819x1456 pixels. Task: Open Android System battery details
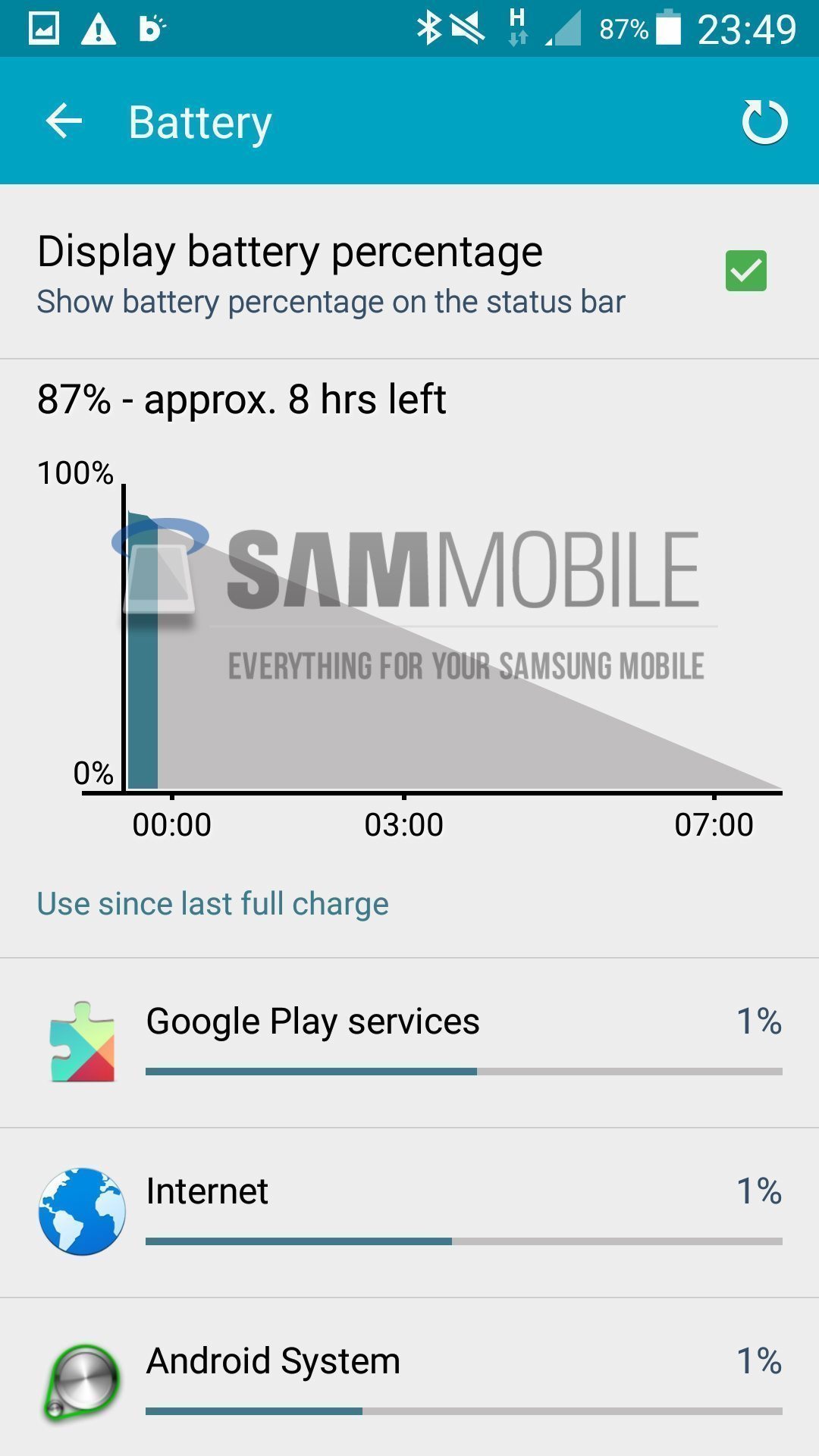pyautogui.click(x=409, y=1380)
